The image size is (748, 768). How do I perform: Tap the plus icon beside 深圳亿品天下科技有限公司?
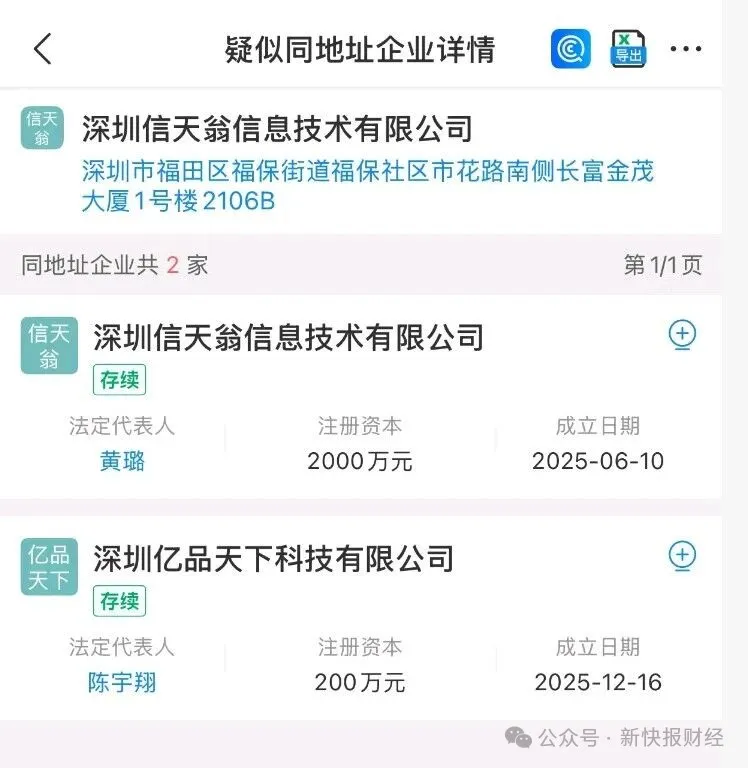pos(682,556)
